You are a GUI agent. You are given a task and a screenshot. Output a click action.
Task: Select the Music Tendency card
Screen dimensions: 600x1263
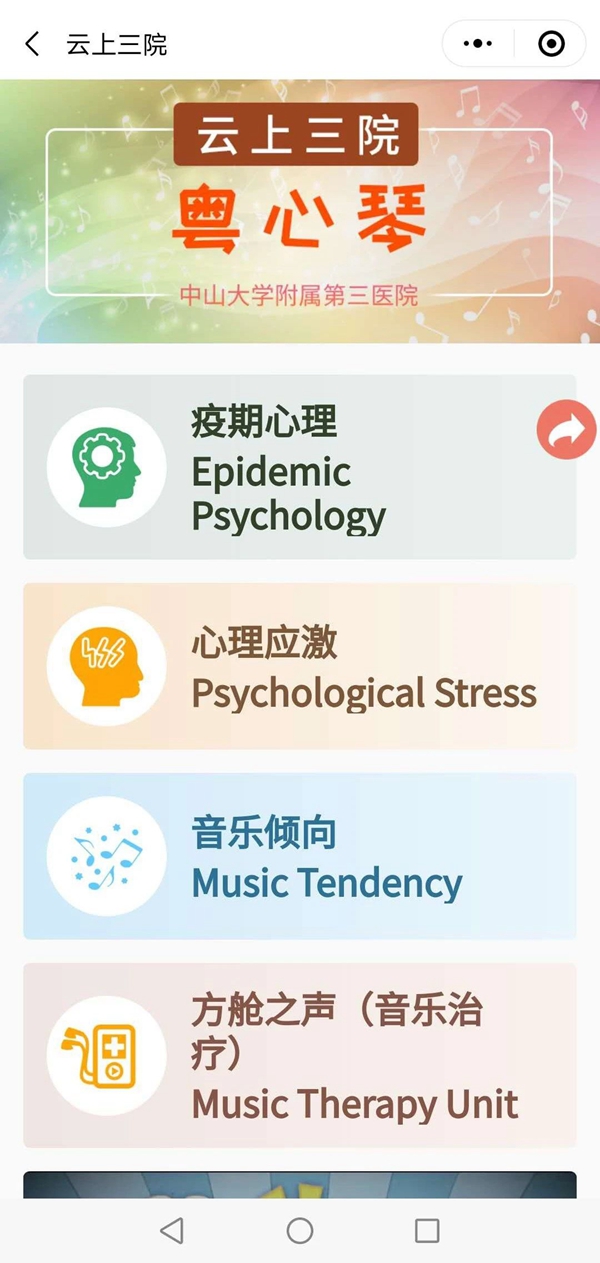click(x=300, y=856)
